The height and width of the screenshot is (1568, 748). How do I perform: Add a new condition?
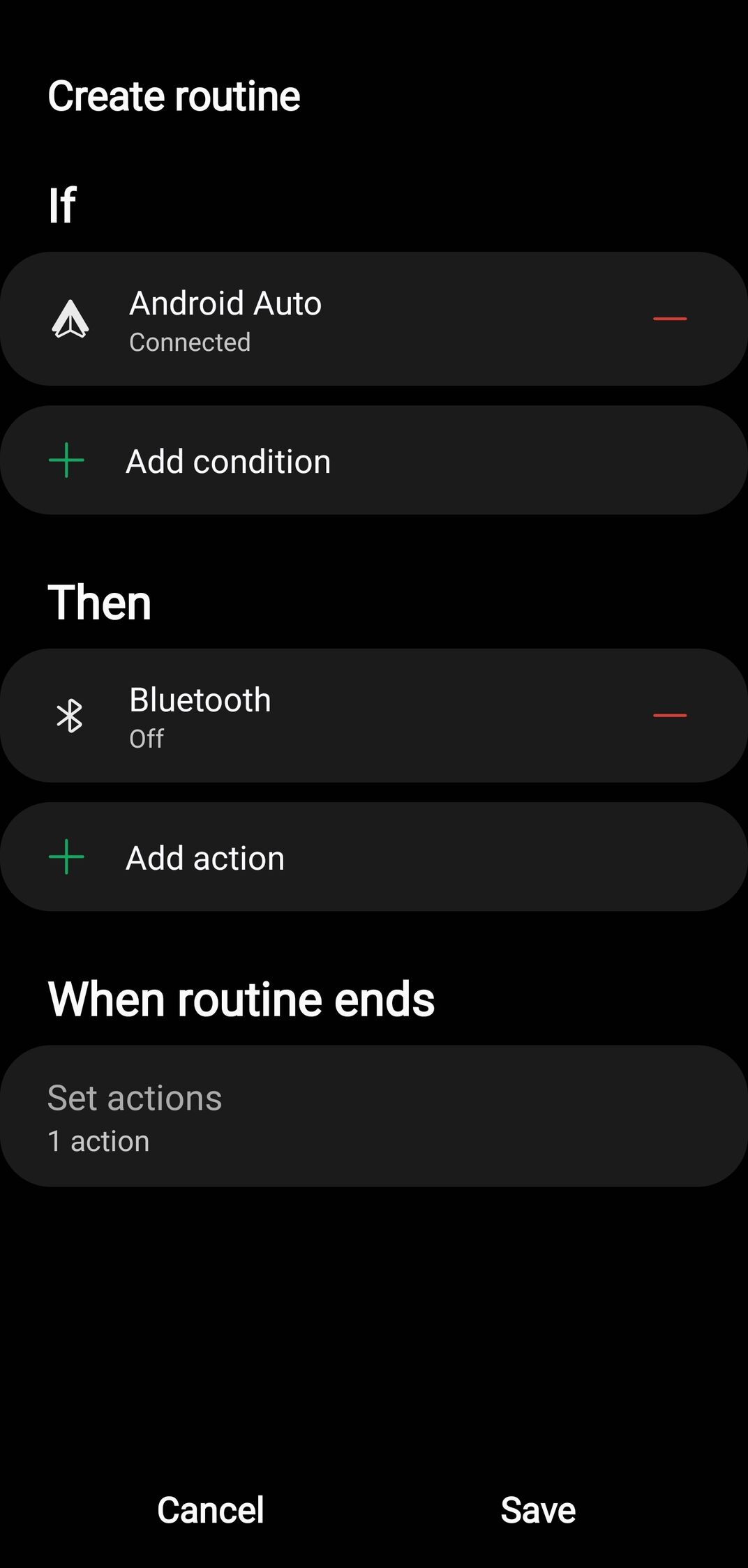click(x=227, y=462)
